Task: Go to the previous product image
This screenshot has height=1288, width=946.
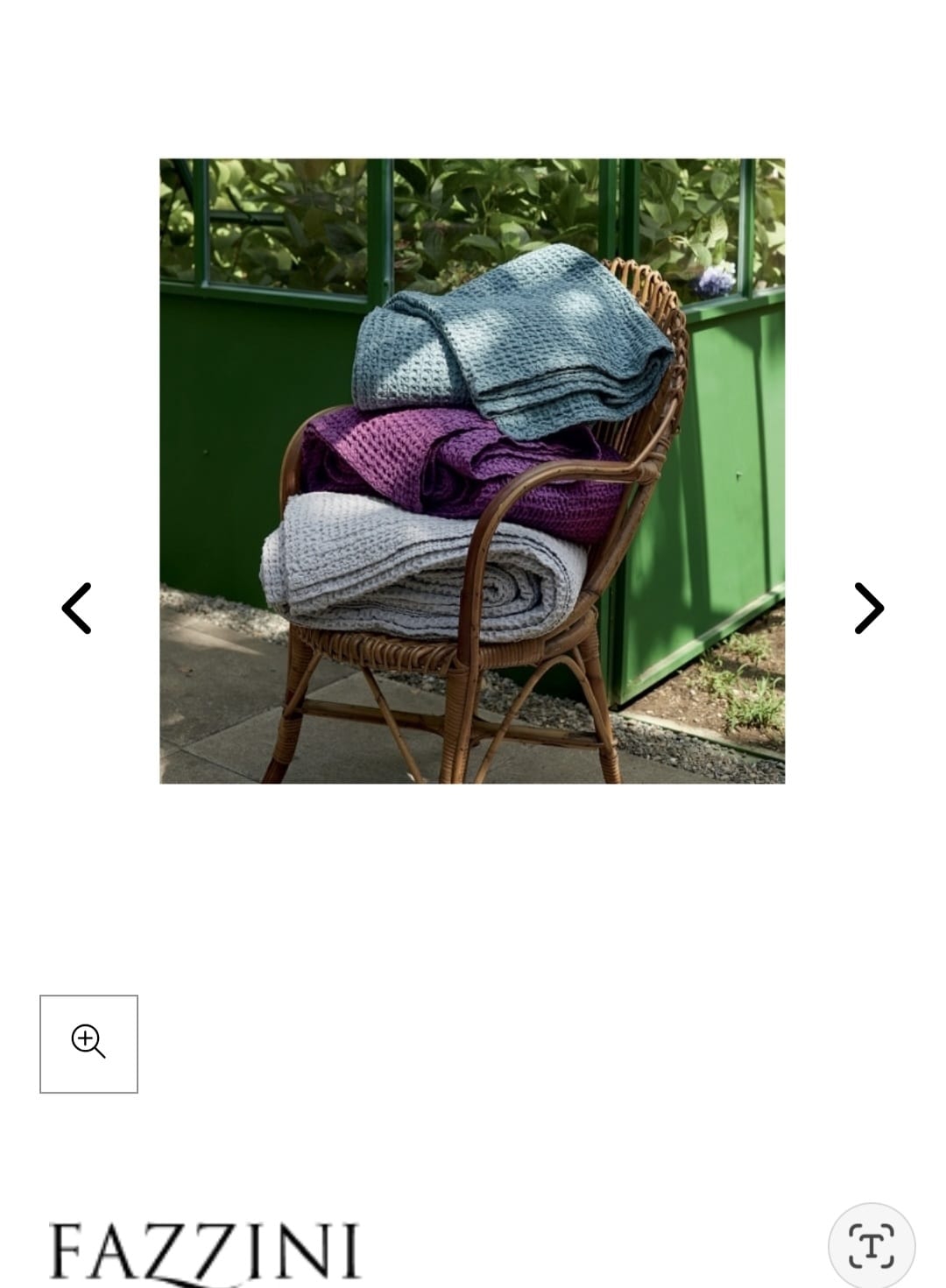Action: click(x=77, y=608)
